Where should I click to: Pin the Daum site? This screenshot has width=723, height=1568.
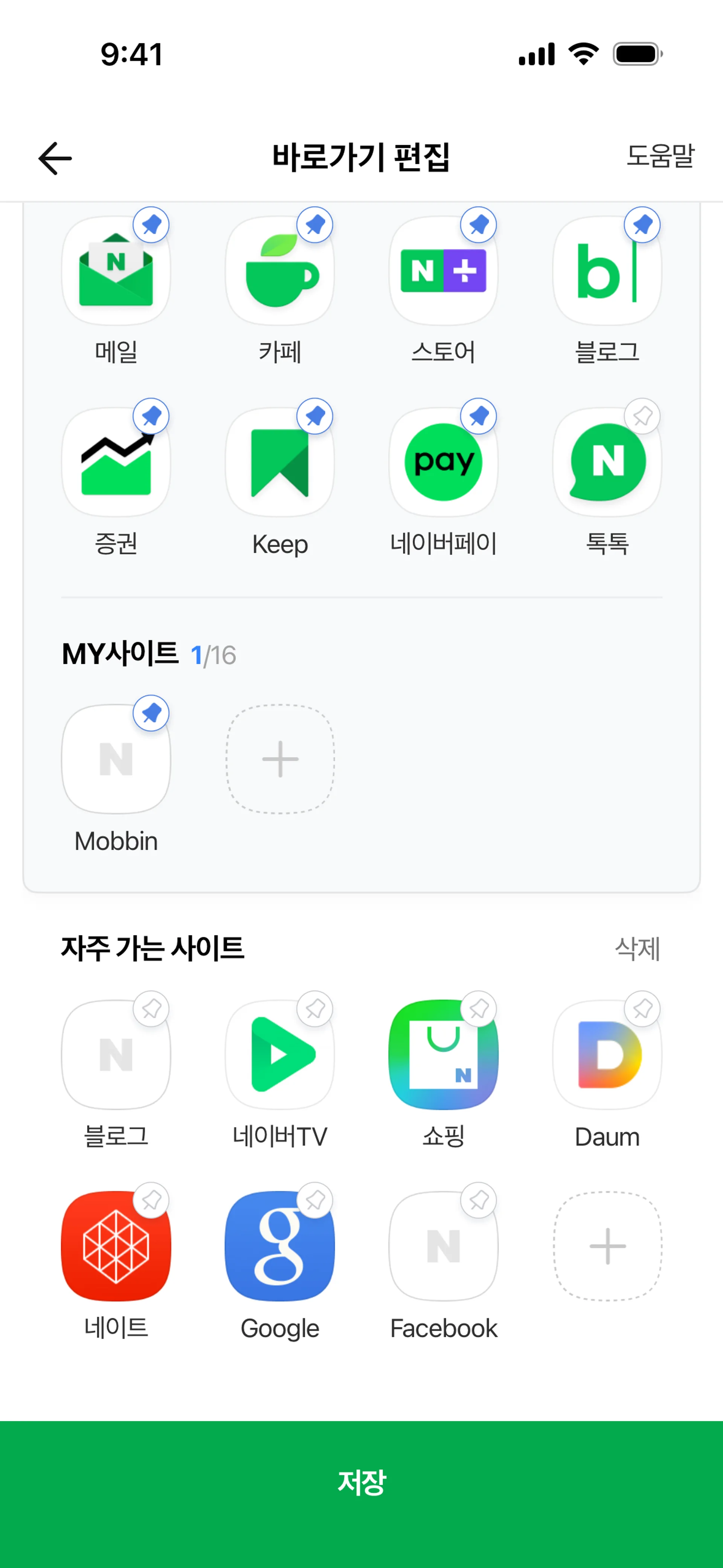point(642,1009)
